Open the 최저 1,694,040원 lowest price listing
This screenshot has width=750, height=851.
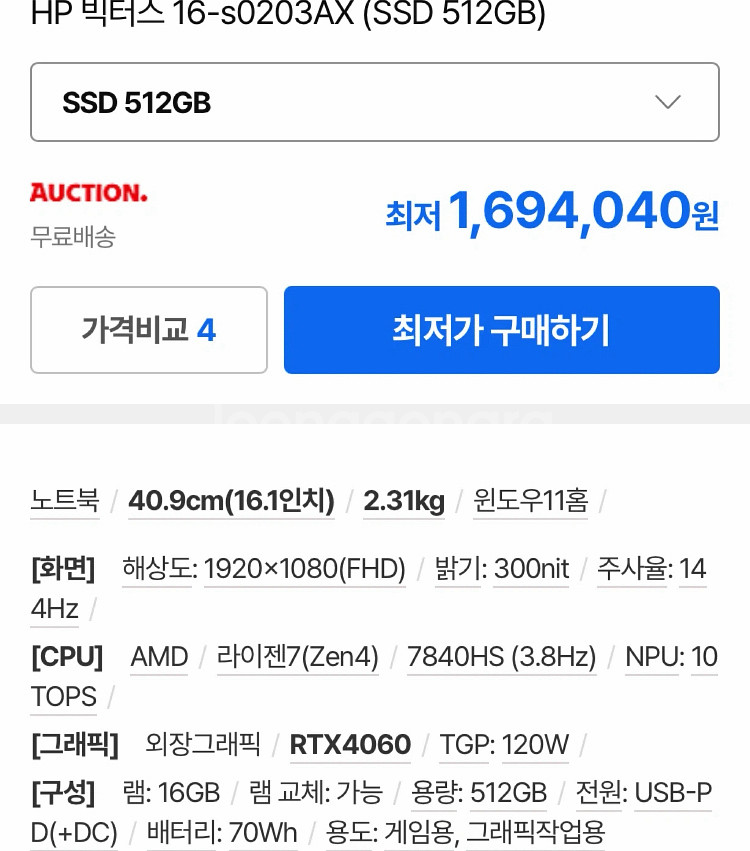pyautogui.click(x=553, y=210)
